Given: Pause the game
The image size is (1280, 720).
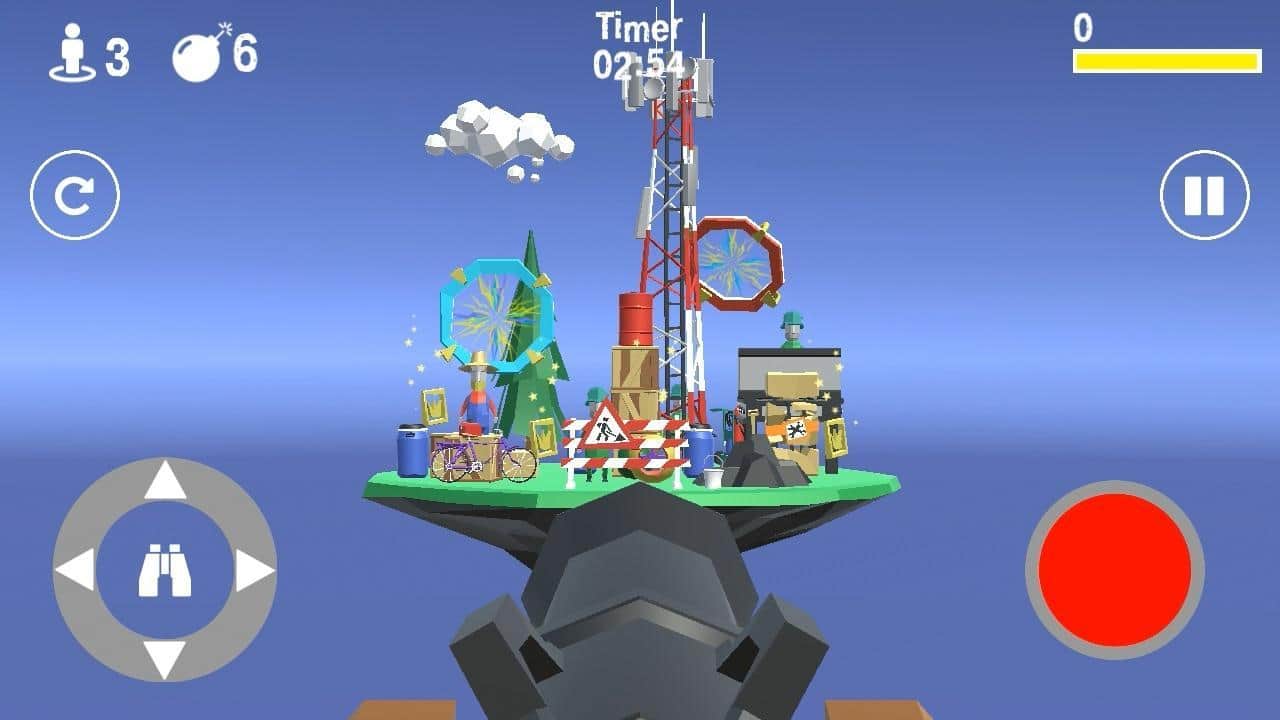Looking at the screenshot, I should pyautogui.click(x=1204, y=196).
